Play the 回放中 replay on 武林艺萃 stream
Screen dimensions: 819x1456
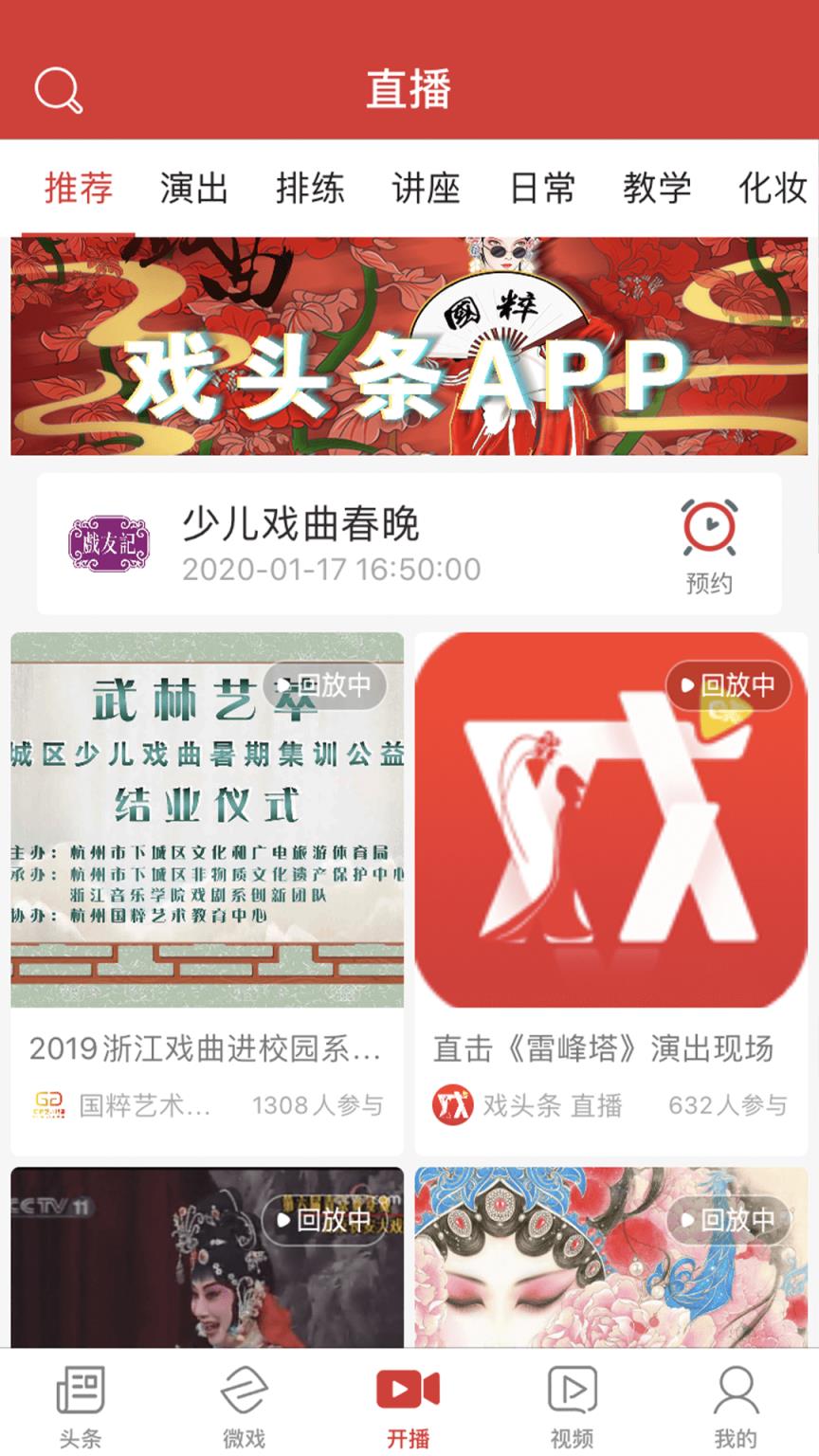coord(322,685)
